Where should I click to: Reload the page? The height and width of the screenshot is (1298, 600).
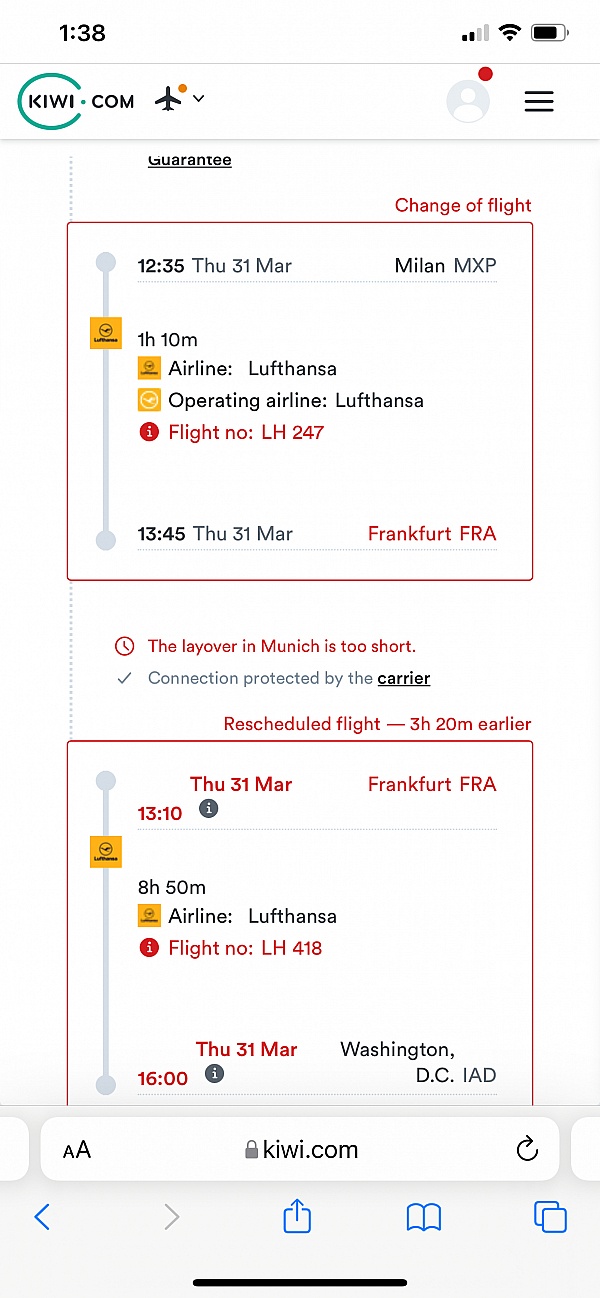coord(527,1150)
